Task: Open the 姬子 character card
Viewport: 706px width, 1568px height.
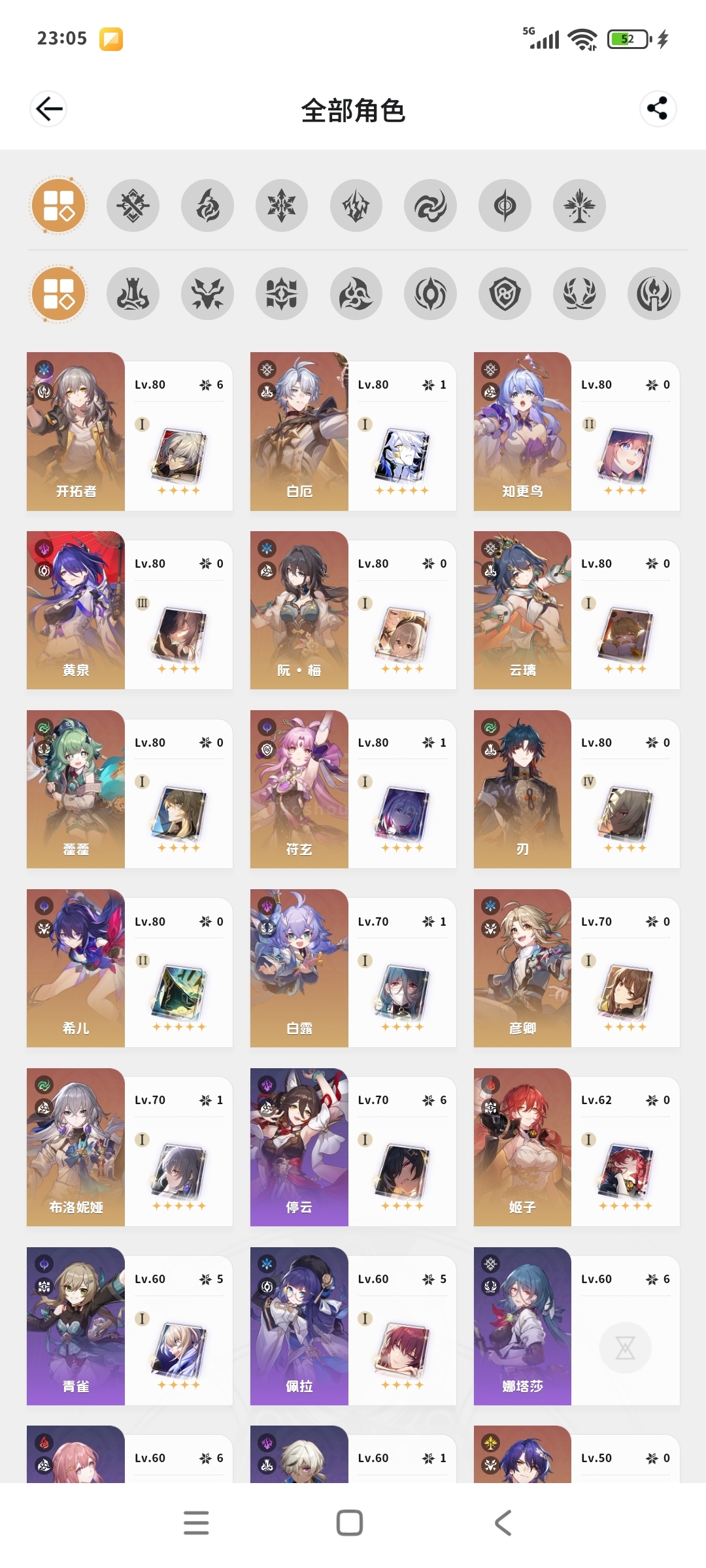Action: point(577,1147)
